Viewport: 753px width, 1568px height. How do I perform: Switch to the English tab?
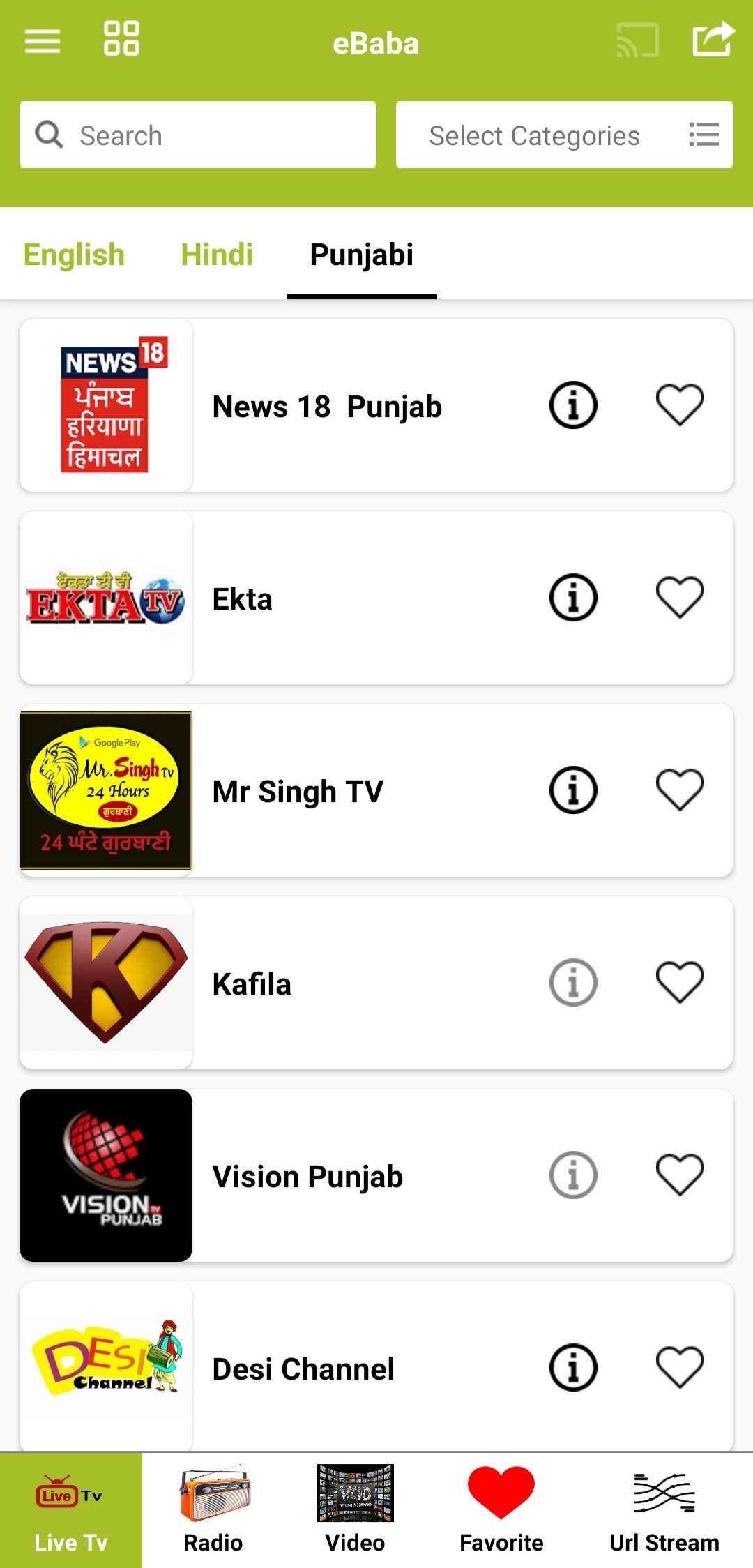pyautogui.click(x=74, y=255)
